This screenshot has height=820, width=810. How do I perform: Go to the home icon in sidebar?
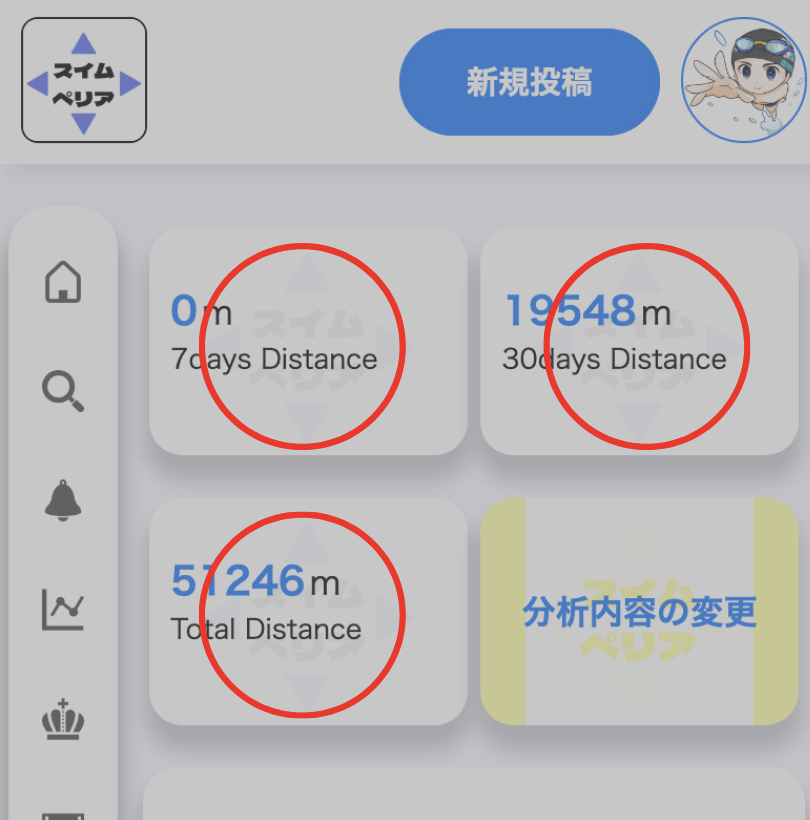pyautogui.click(x=63, y=282)
